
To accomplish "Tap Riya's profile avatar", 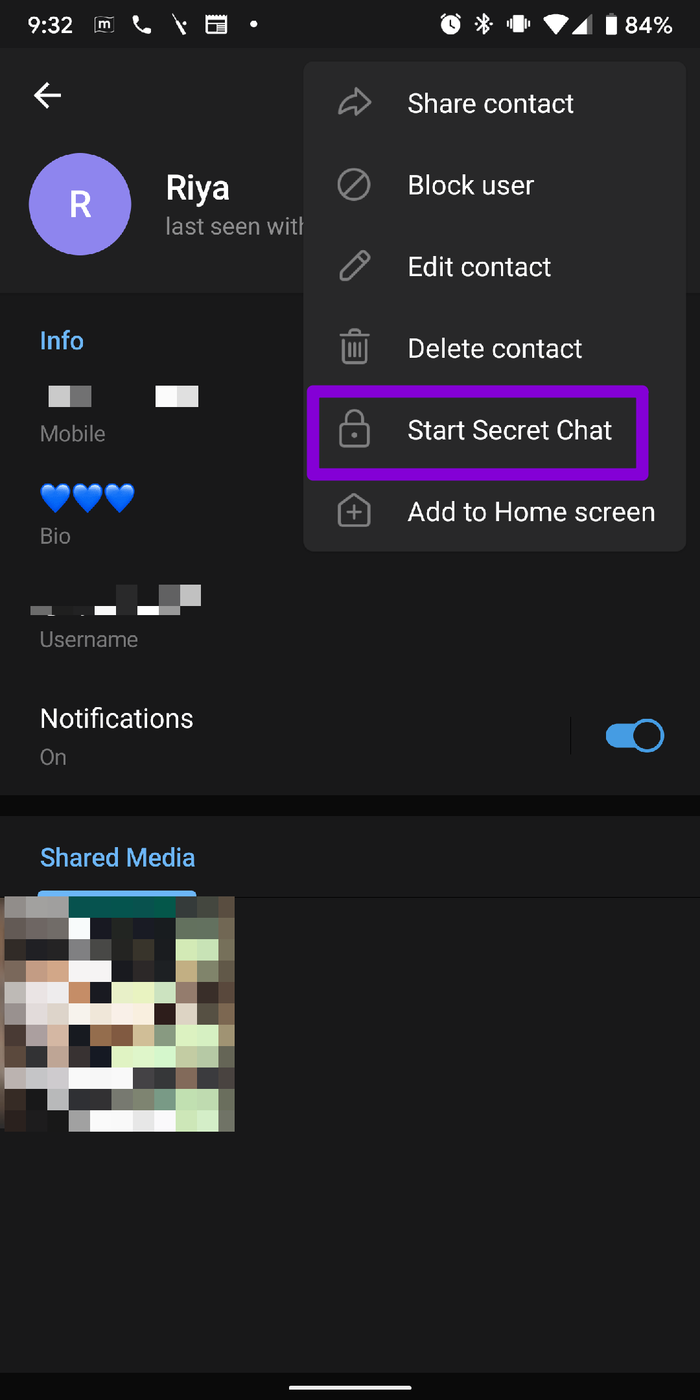I will click(x=80, y=204).
